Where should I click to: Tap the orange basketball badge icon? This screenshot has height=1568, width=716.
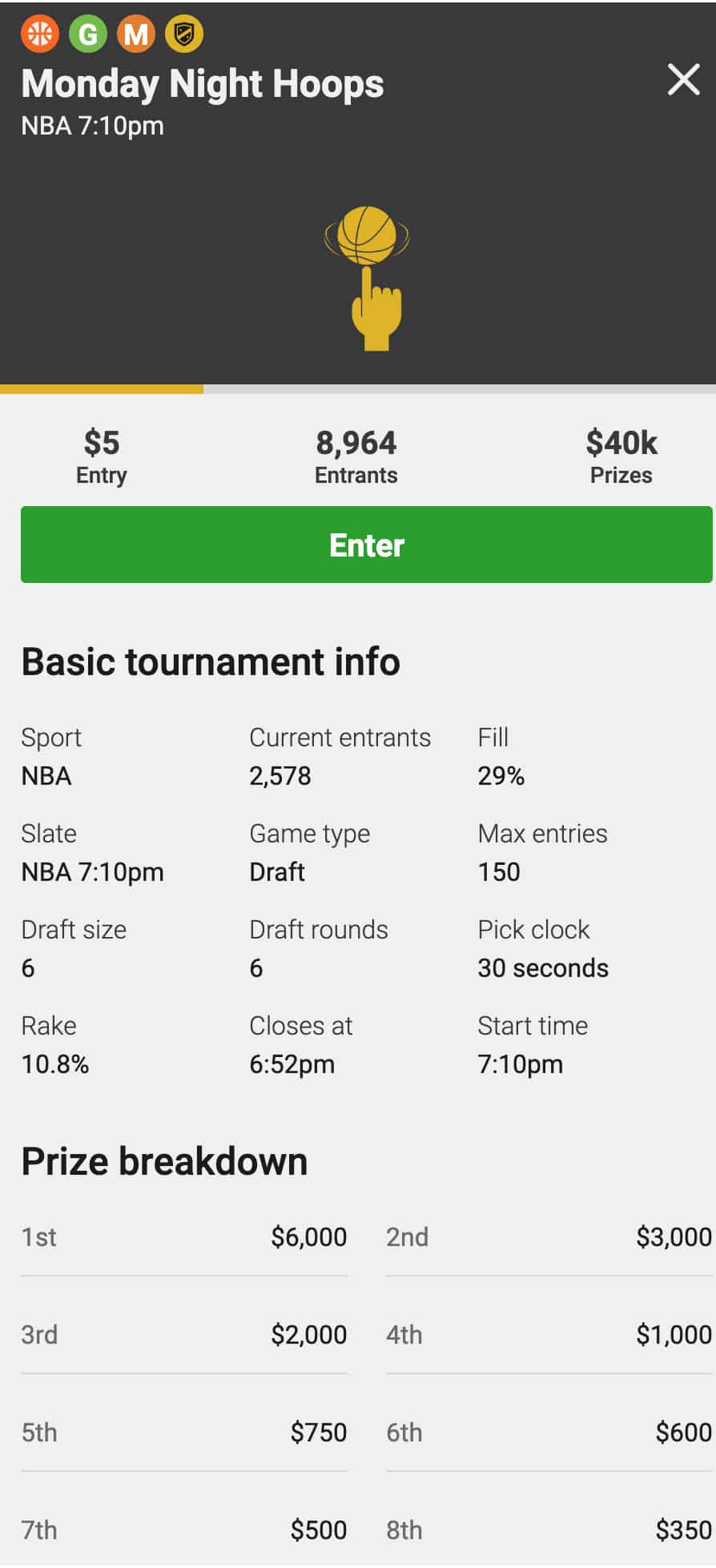click(40, 34)
